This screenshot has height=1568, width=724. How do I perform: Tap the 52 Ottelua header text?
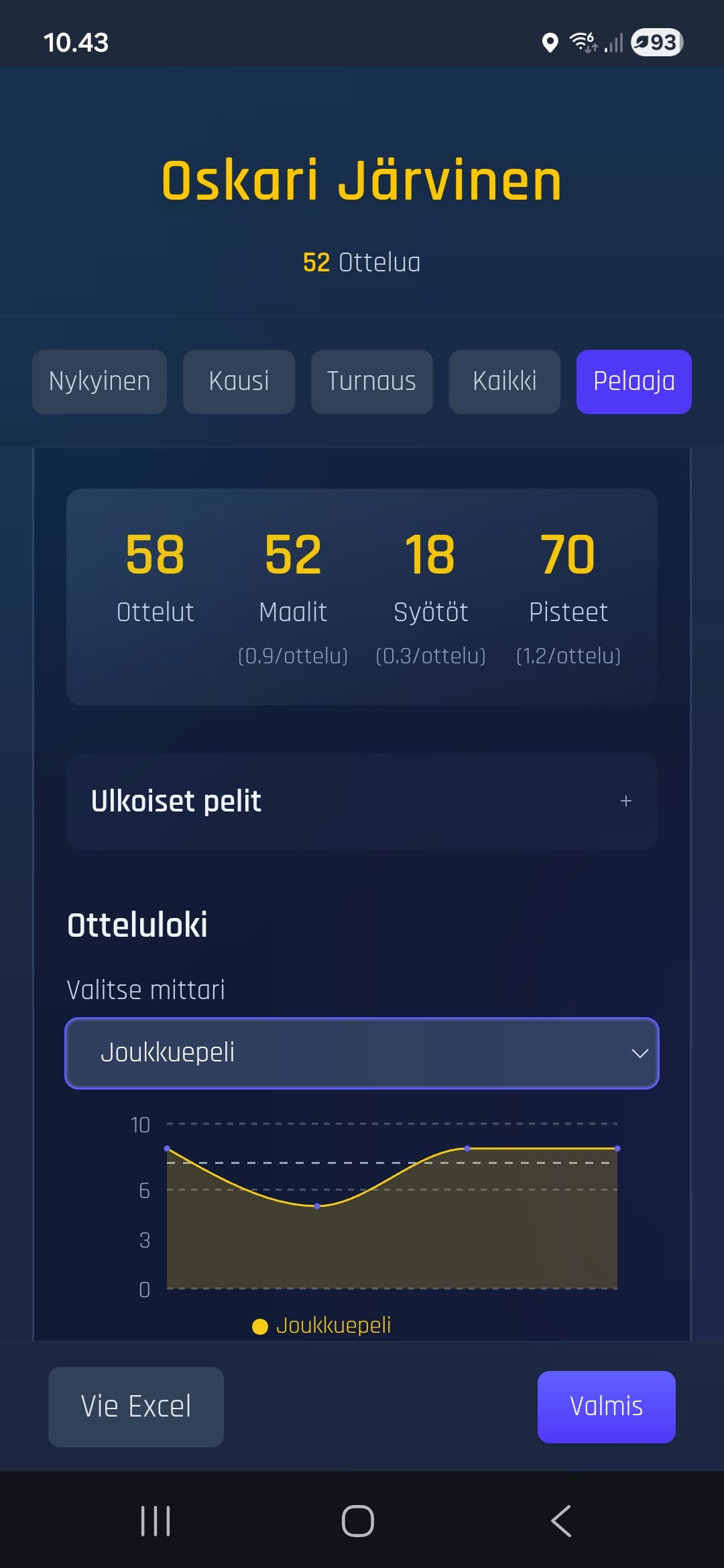(362, 263)
